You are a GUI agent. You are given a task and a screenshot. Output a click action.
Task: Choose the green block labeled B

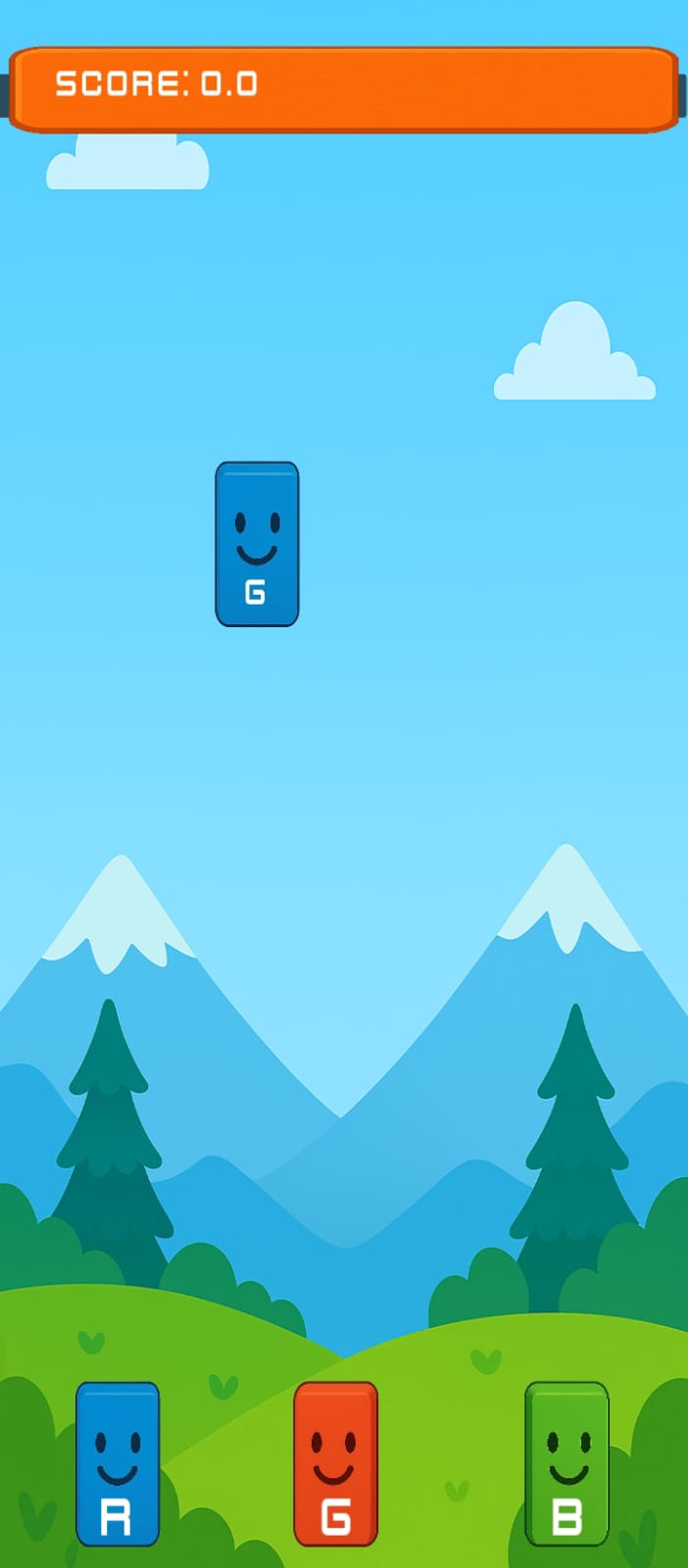(567, 1463)
